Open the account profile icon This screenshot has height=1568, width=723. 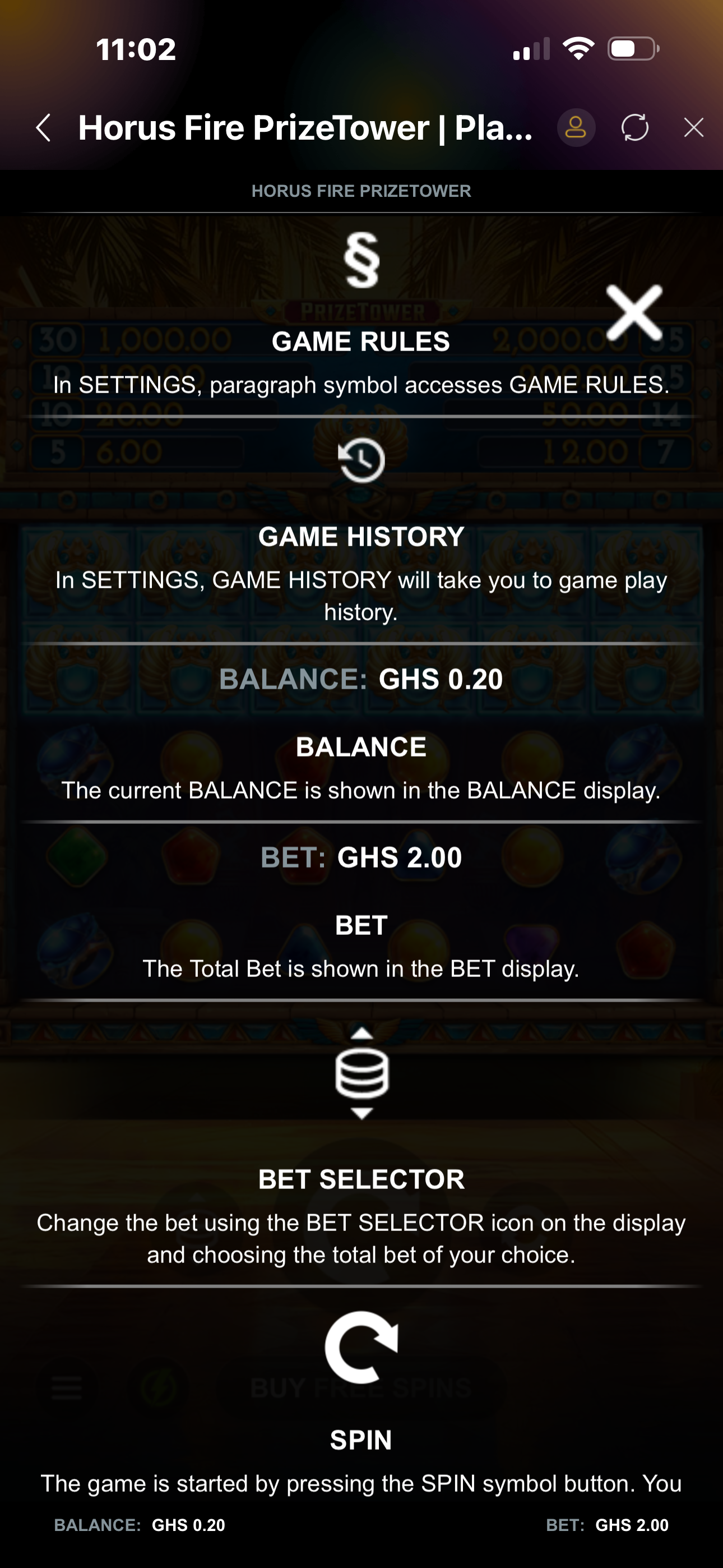[576, 128]
